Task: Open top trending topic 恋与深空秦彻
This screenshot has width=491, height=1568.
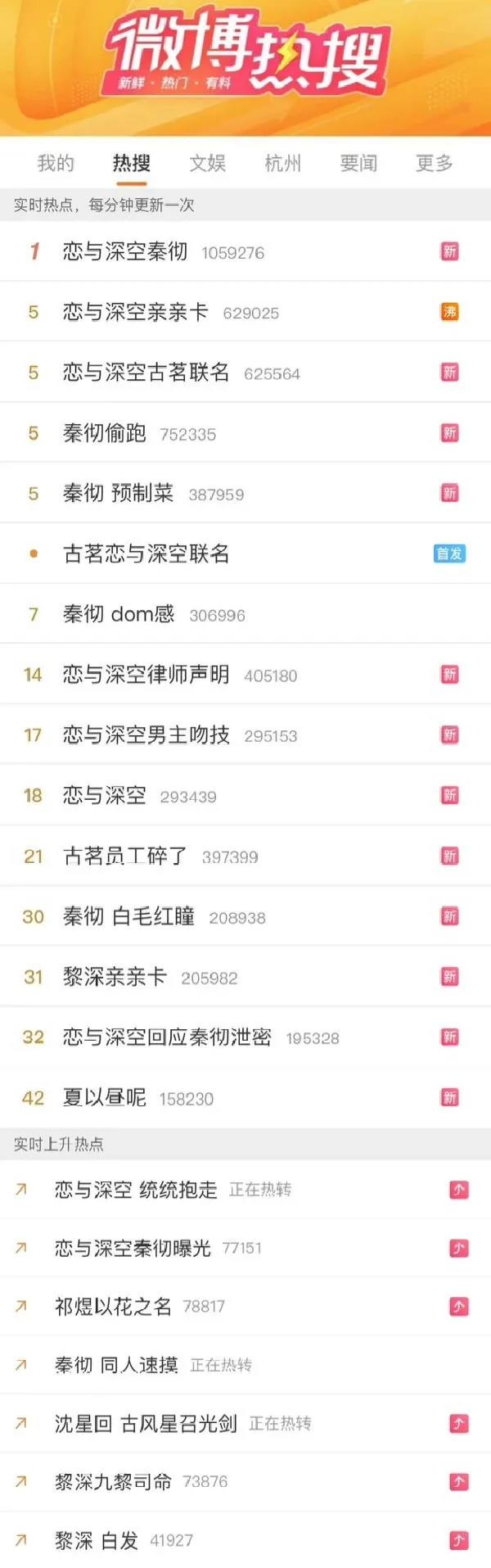Action: click(x=125, y=251)
